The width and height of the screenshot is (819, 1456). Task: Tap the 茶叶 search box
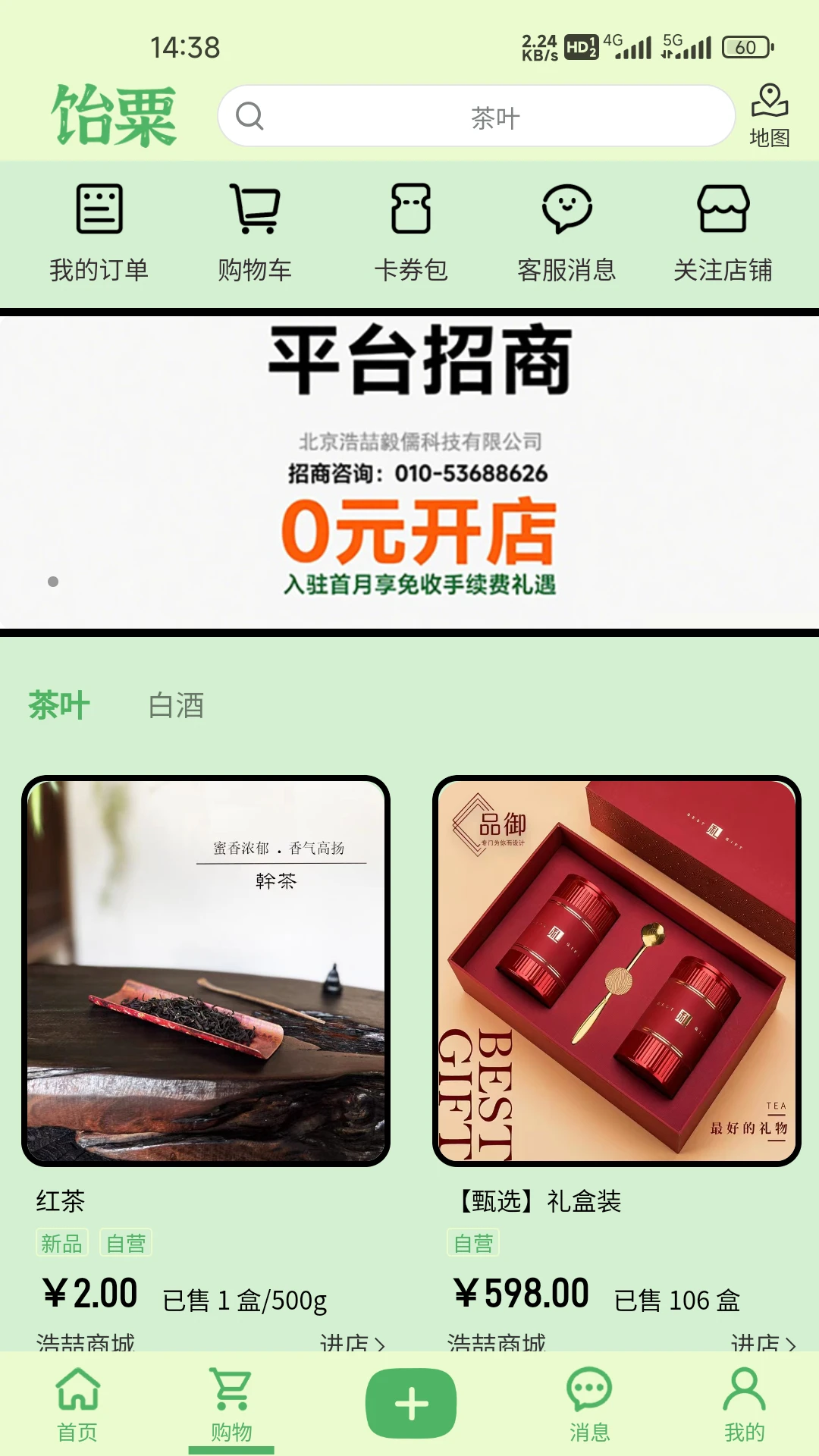pos(476,116)
